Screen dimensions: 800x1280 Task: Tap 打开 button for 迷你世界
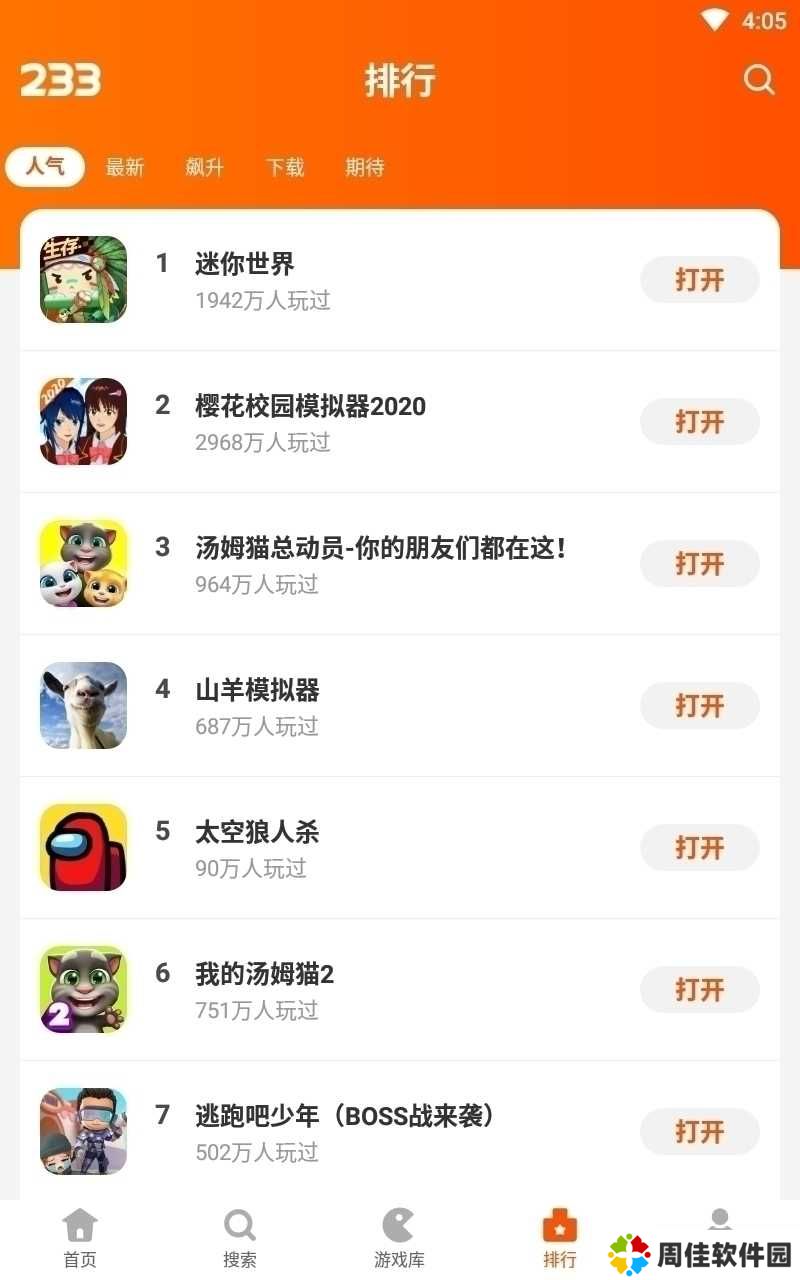click(x=700, y=280)
